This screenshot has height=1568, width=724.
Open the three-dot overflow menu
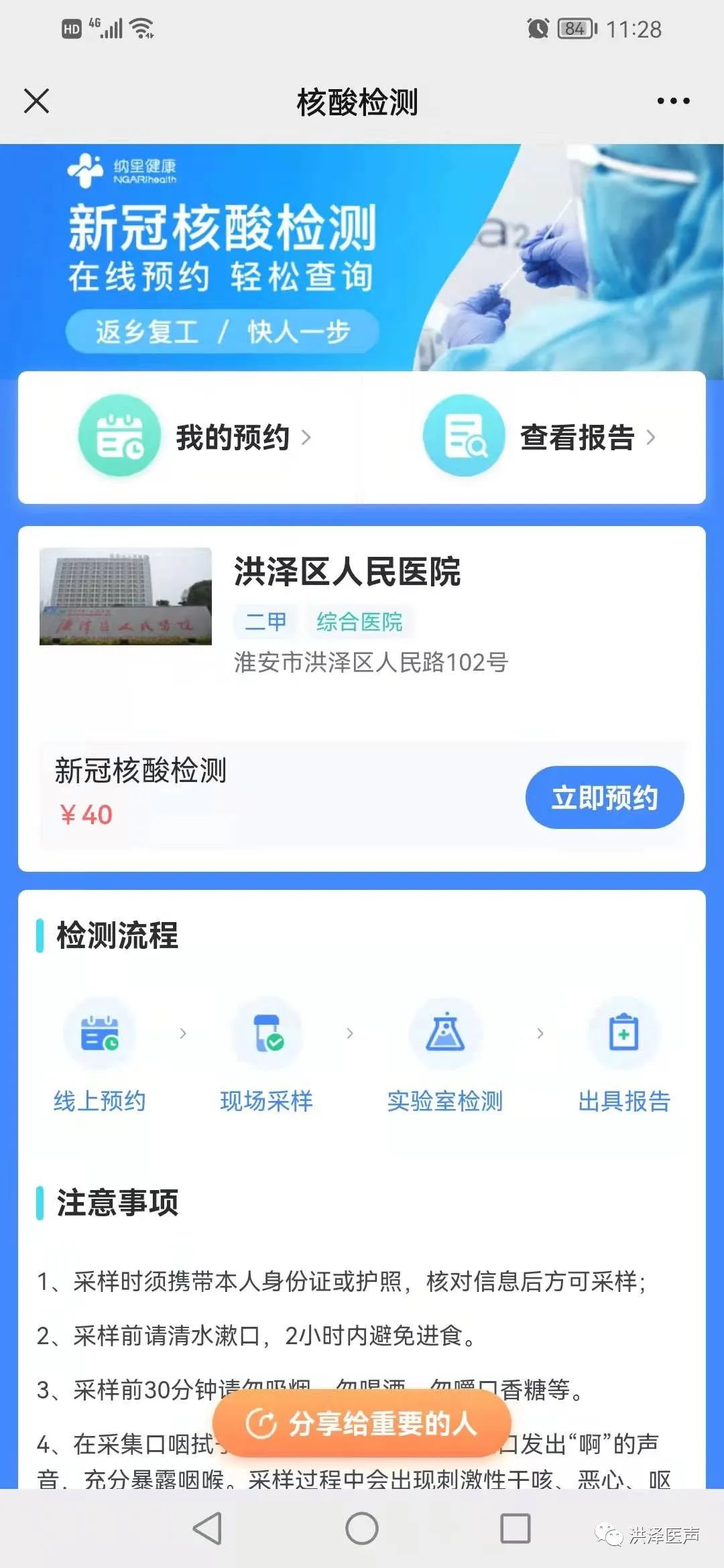(673, 101)
